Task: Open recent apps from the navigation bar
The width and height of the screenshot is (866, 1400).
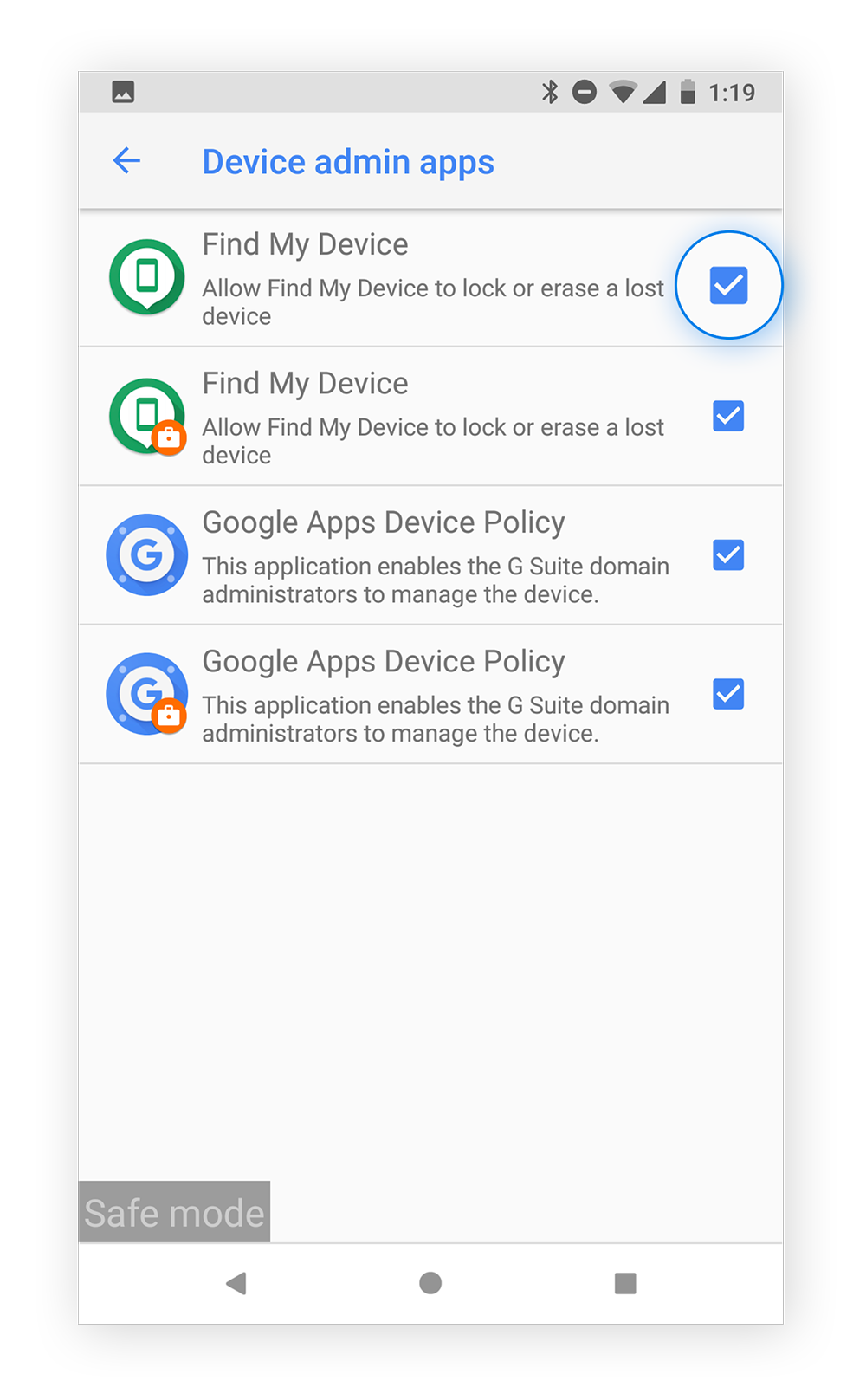Action: click(x=625, y=1283)
